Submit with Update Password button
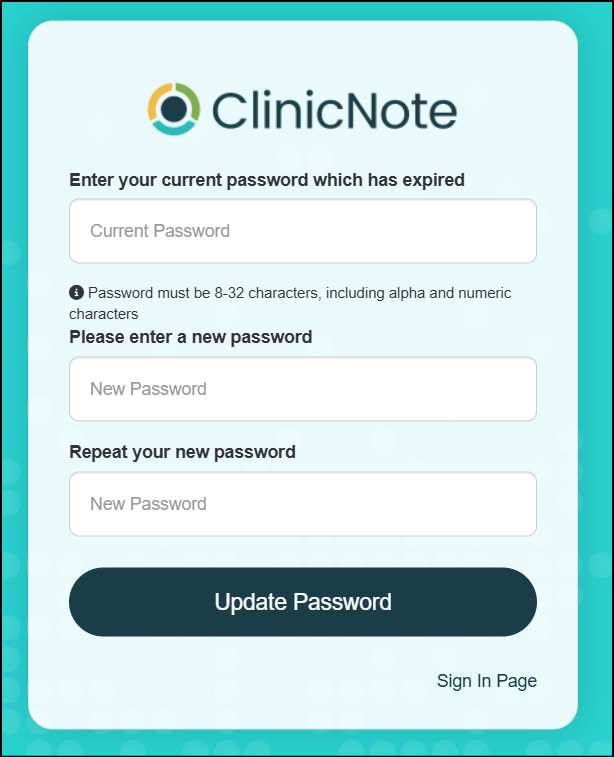Image resolution: width=614 pixels, height=757 pixels. tap(302, 602)
